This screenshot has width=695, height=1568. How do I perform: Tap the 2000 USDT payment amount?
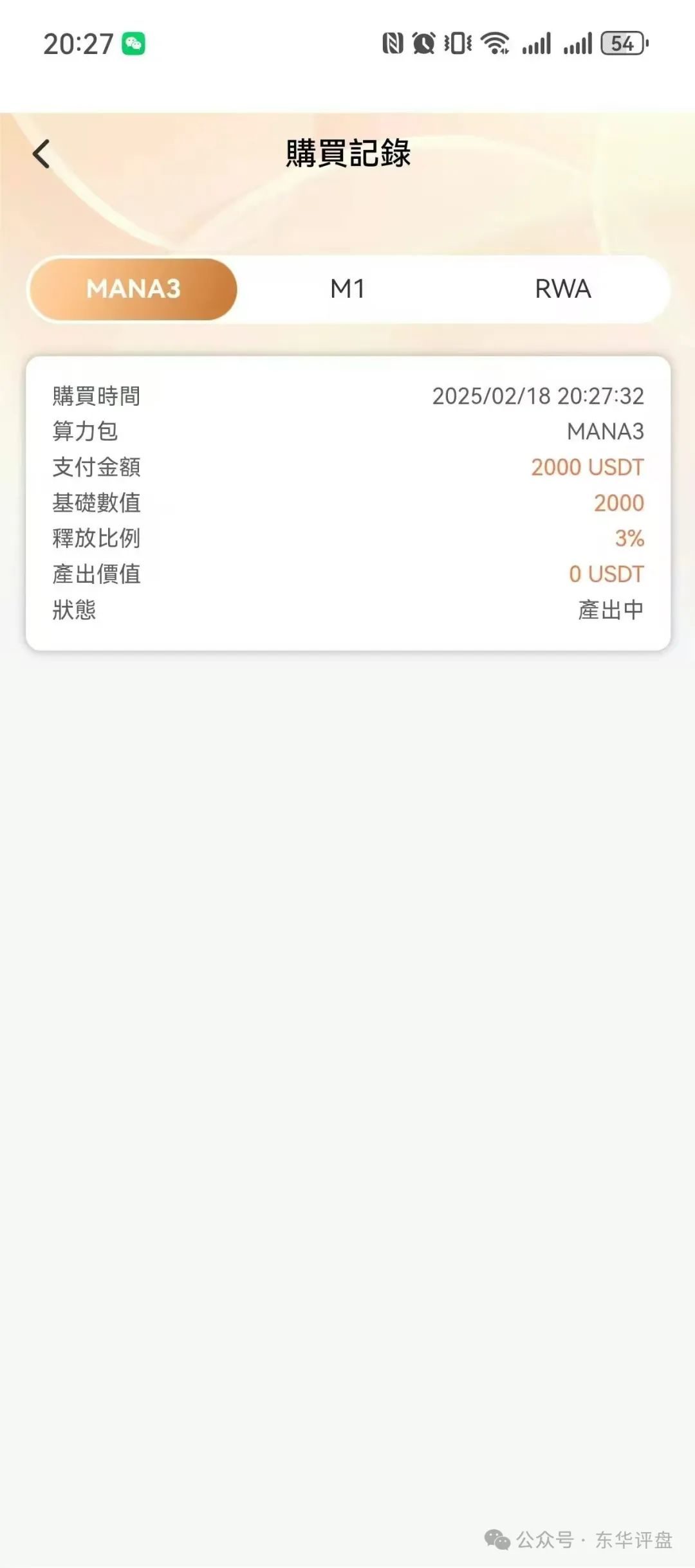pos(586,468)
